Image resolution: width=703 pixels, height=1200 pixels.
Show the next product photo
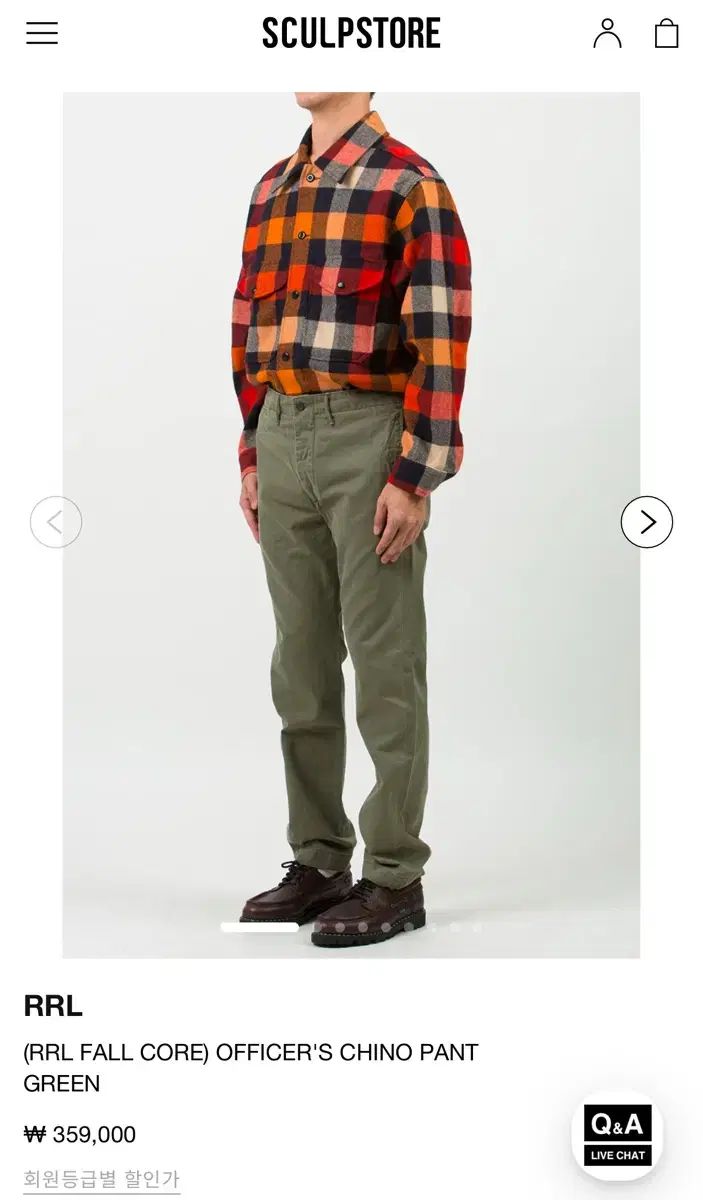click(x=646, y=522)
